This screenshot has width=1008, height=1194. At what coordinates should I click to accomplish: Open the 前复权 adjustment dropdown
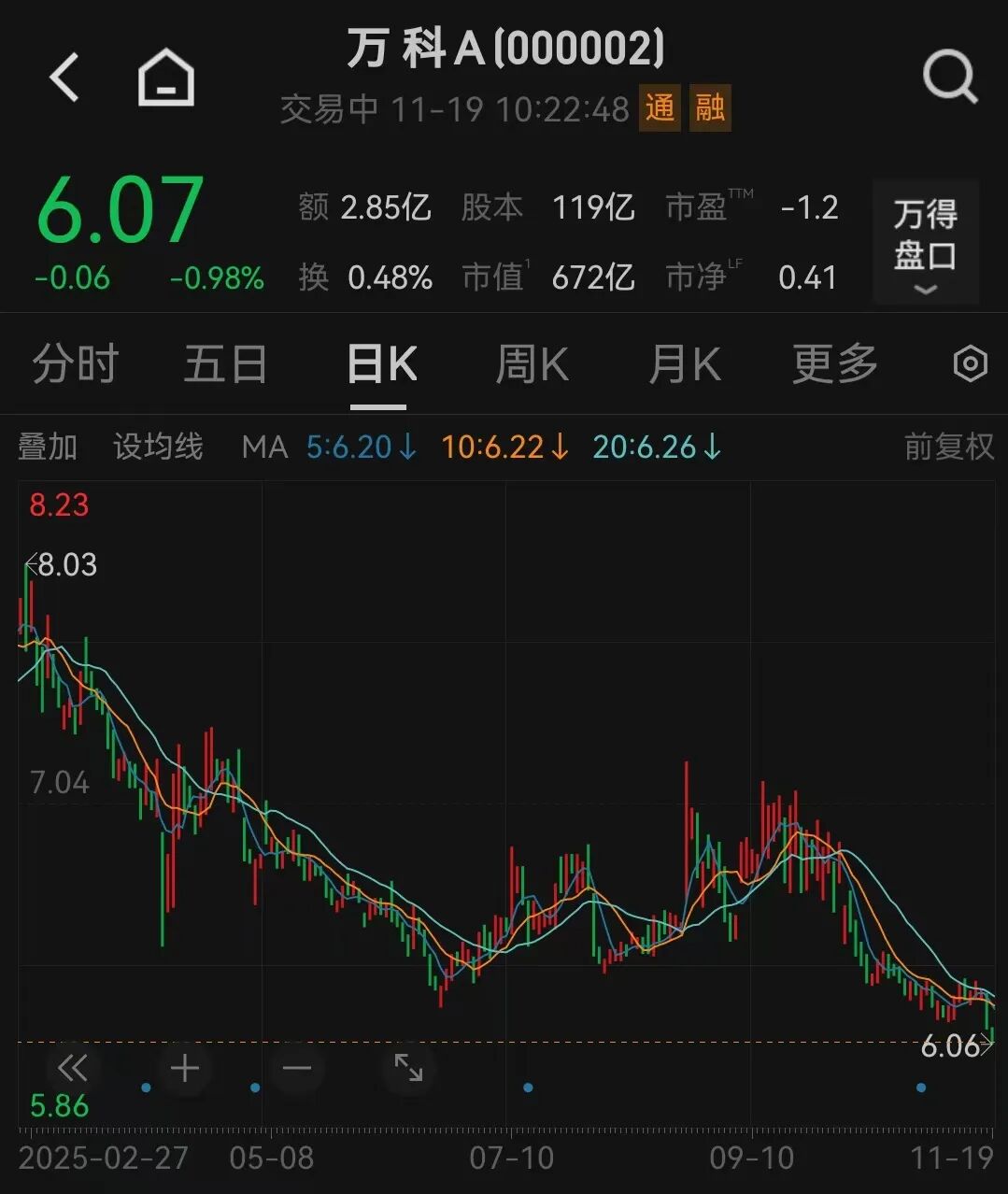point(949,447)
